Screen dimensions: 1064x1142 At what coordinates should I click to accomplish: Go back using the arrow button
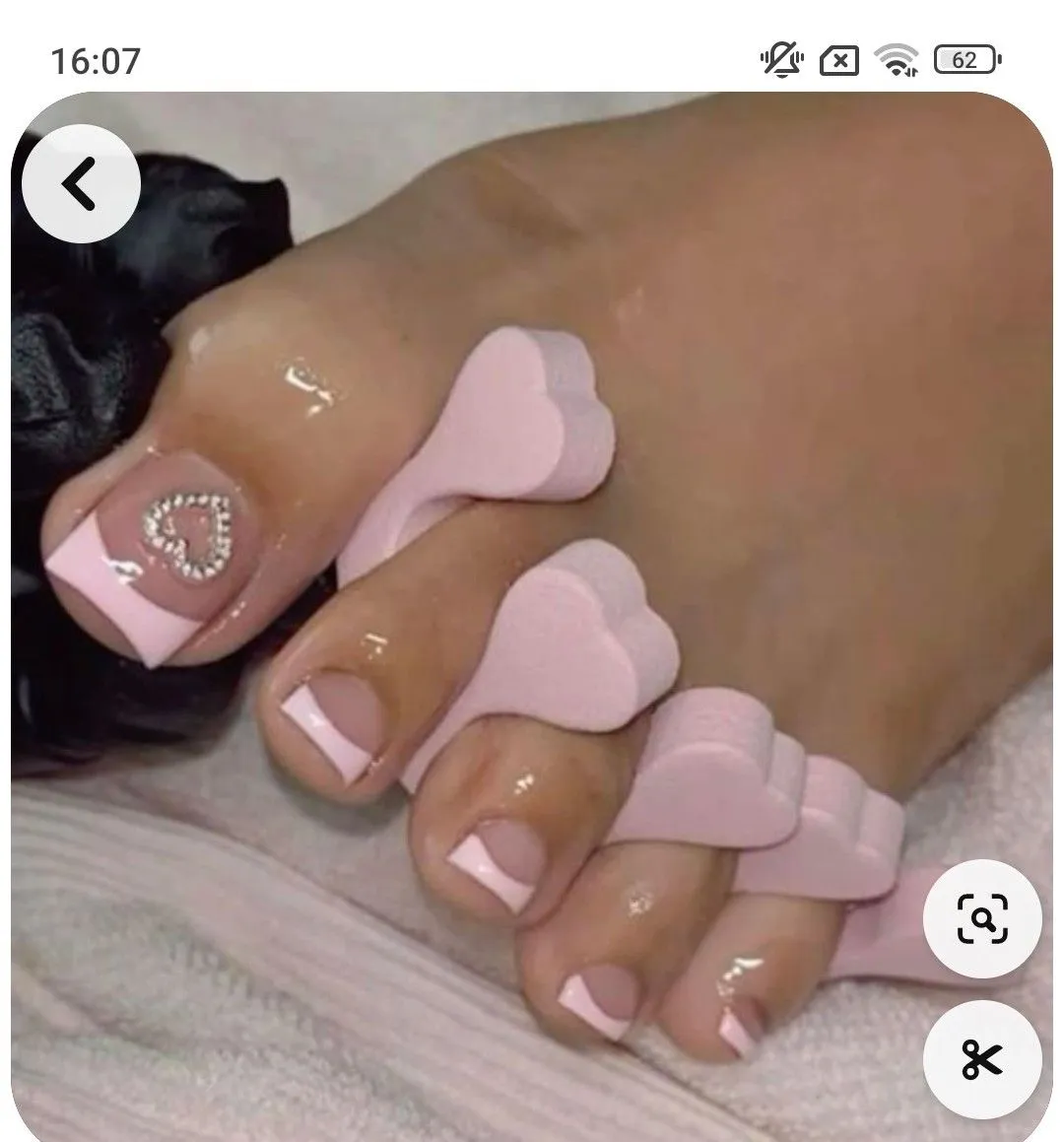[x=82, y=184]
